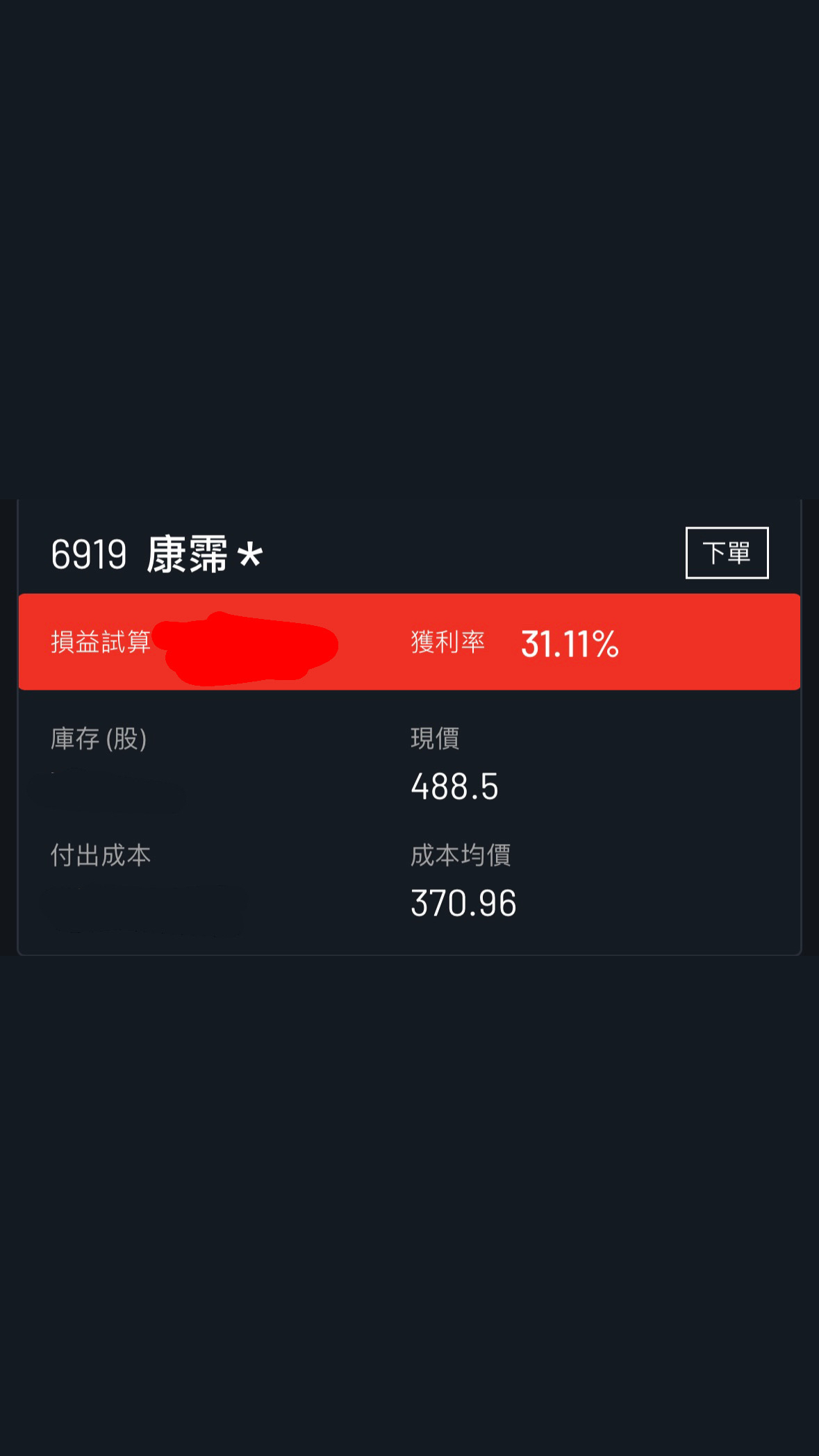Select the red profit banner

tap(409, 643)
